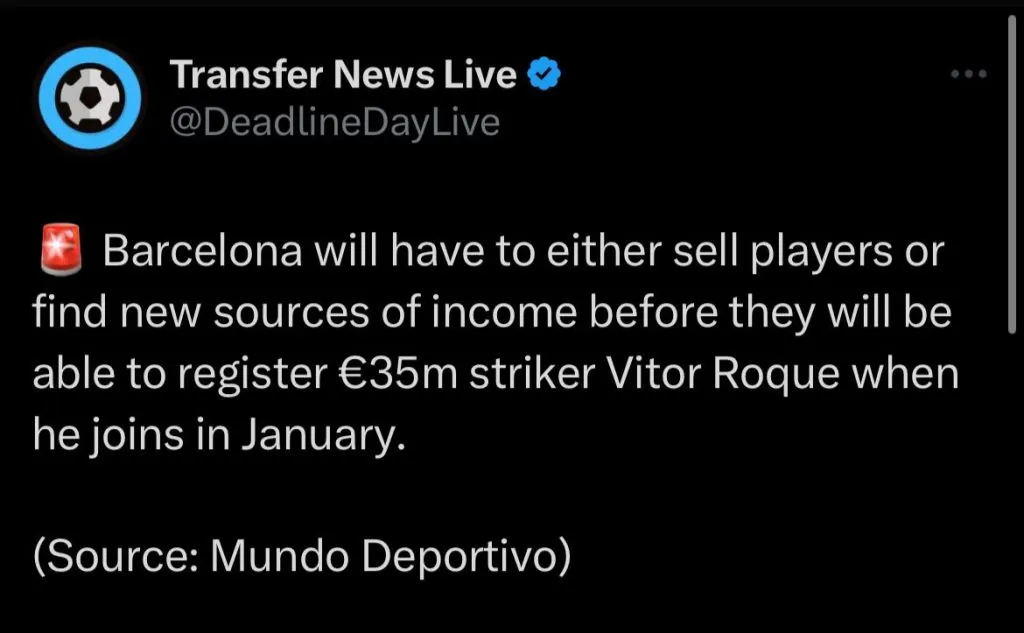
Task: Open the tweet's three-dot overflow menu
Action: 968,75
